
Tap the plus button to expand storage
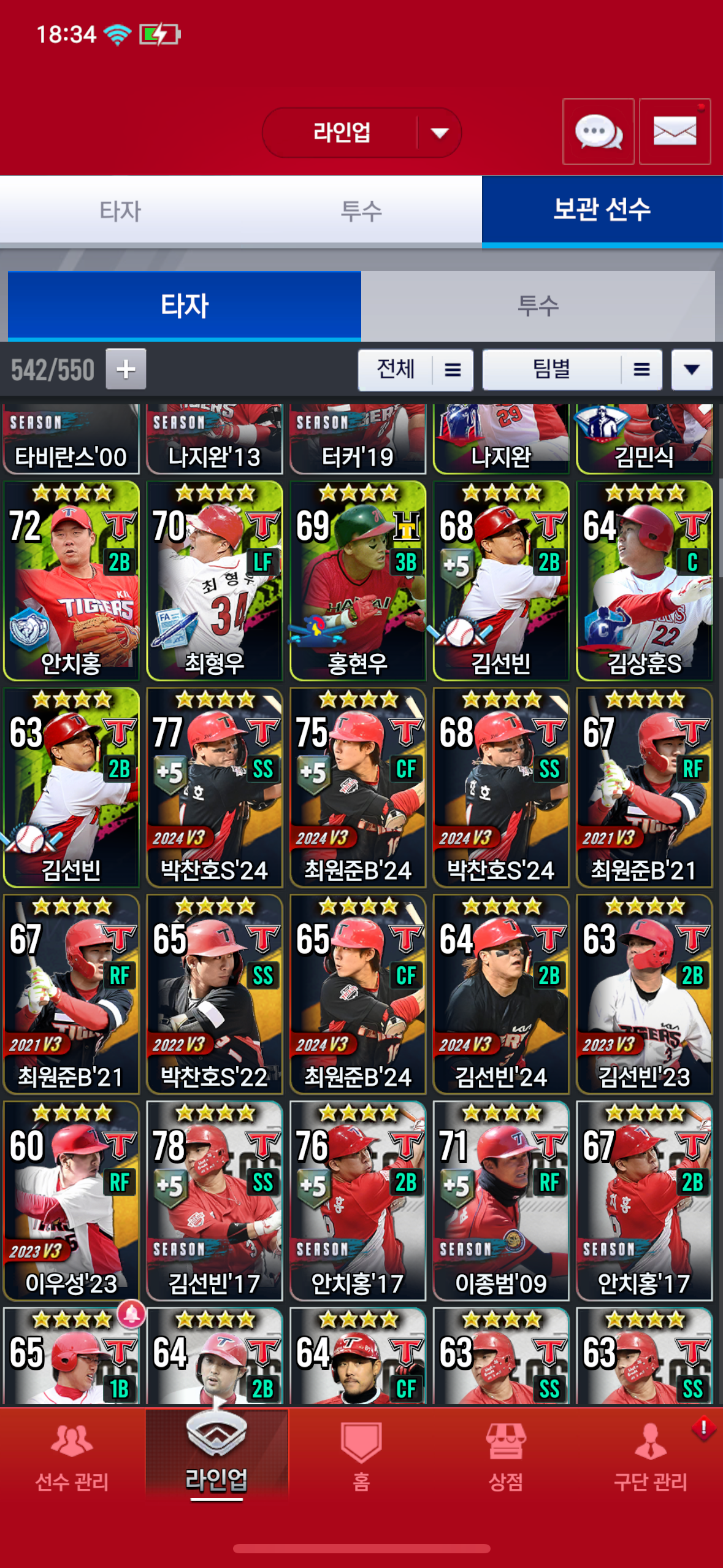126,369
